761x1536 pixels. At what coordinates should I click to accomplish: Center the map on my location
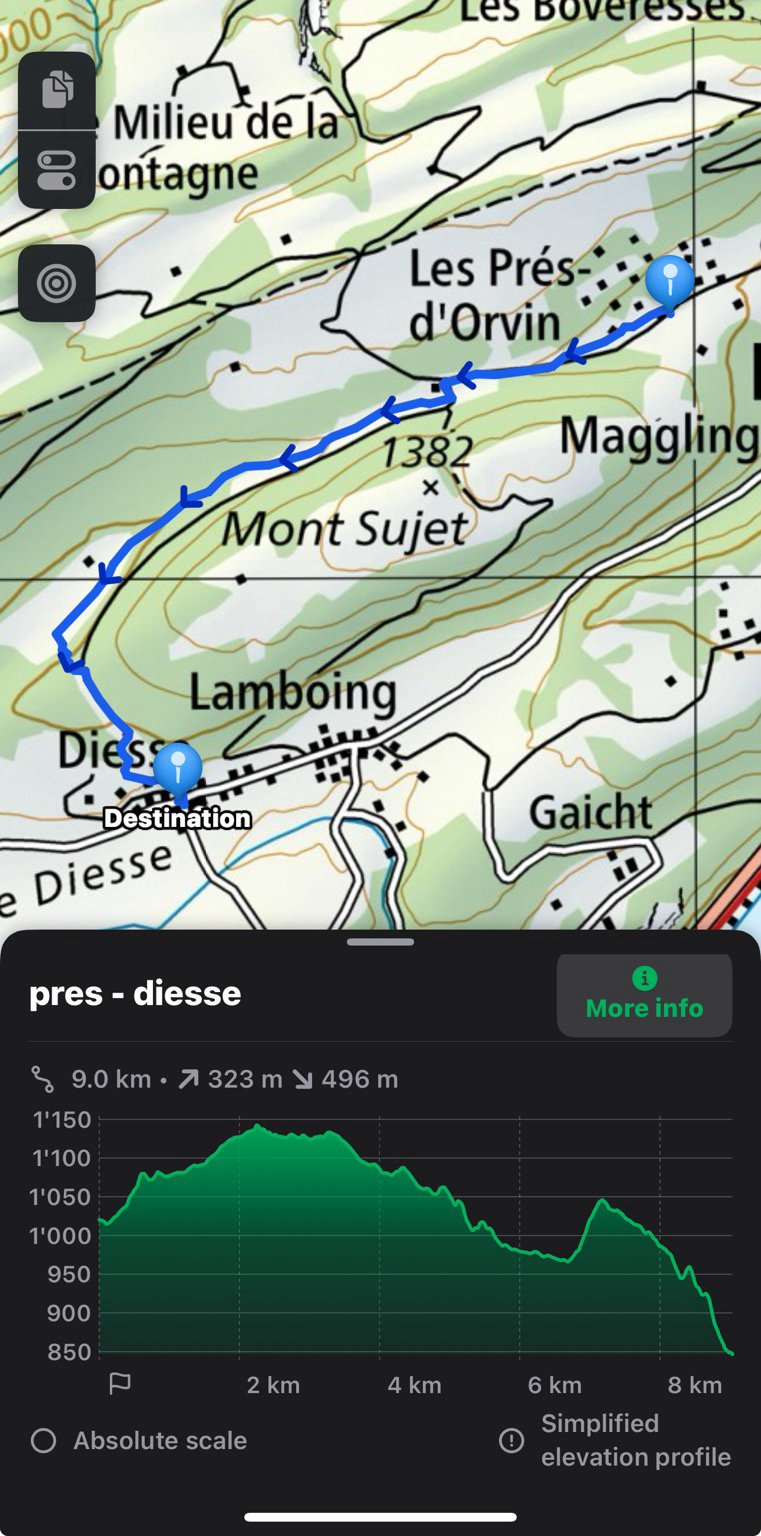pos(57,284)
